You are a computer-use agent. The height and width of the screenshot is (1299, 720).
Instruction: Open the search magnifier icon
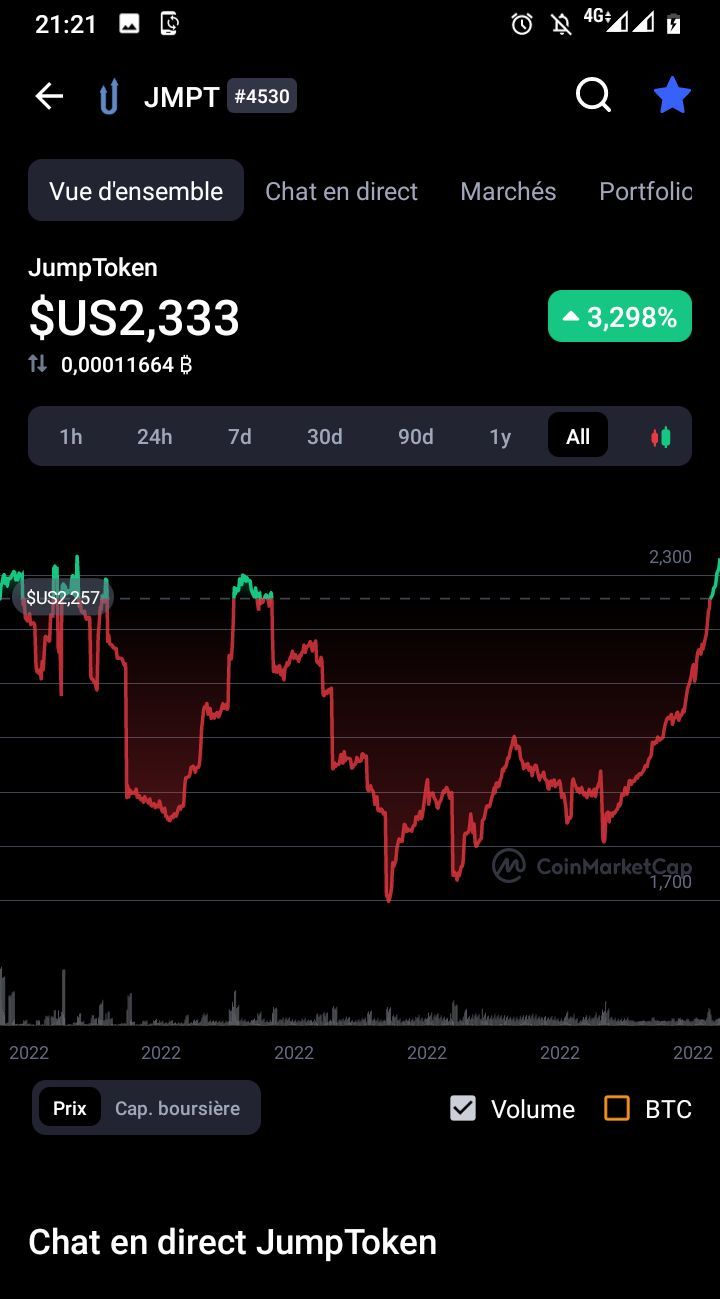pos(593,96)
